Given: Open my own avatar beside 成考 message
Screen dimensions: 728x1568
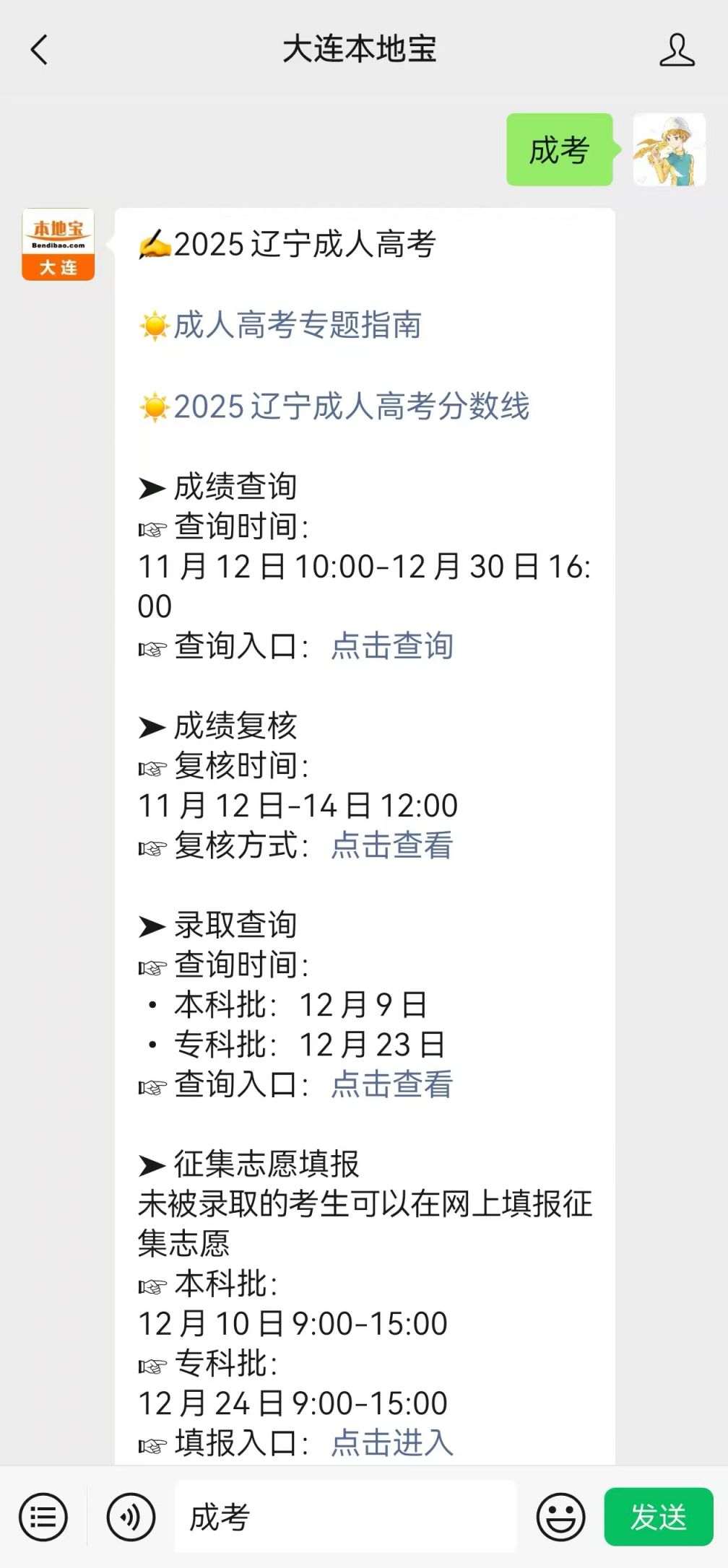Looking at the screenshot, I should click(x=669, y=149).
